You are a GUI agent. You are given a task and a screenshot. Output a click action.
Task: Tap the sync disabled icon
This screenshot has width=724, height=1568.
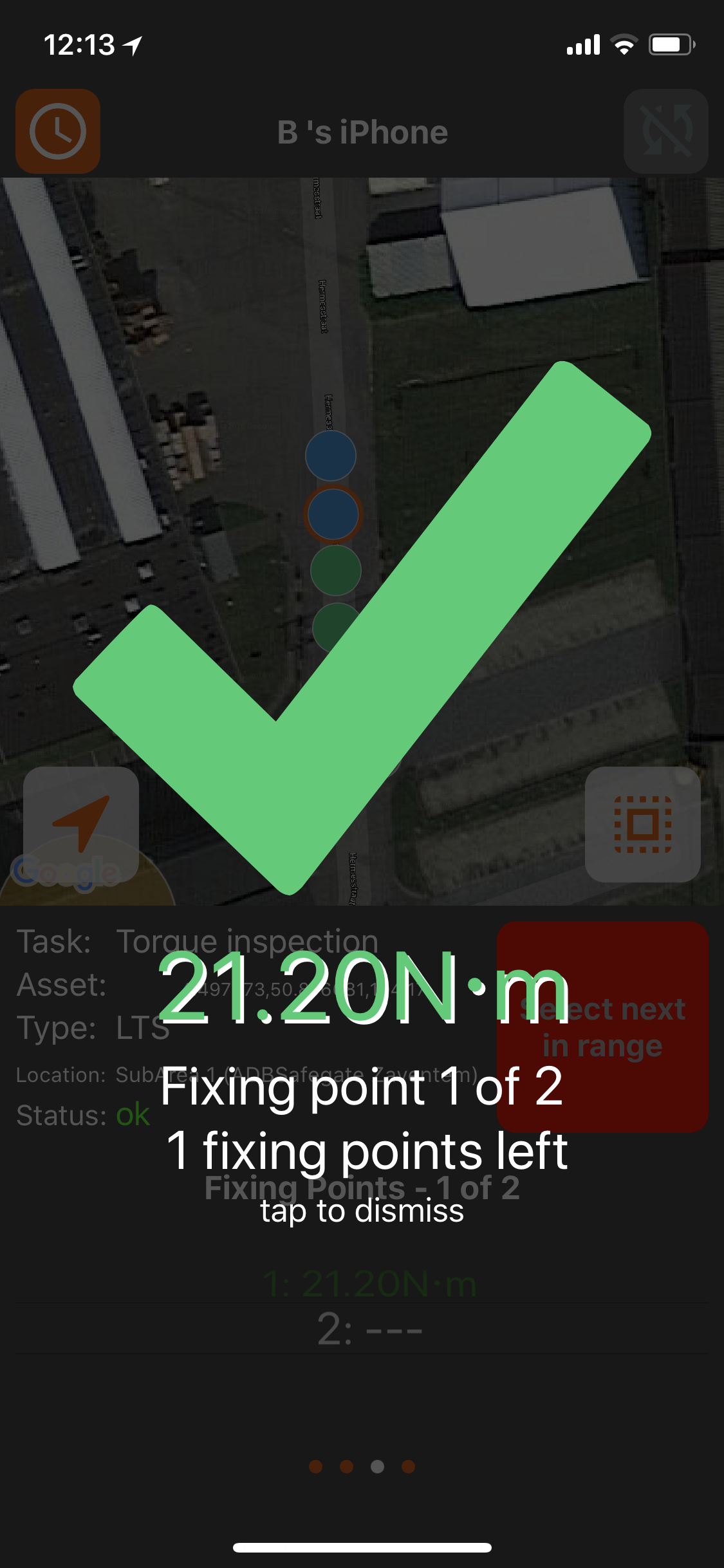click(666, 131)
